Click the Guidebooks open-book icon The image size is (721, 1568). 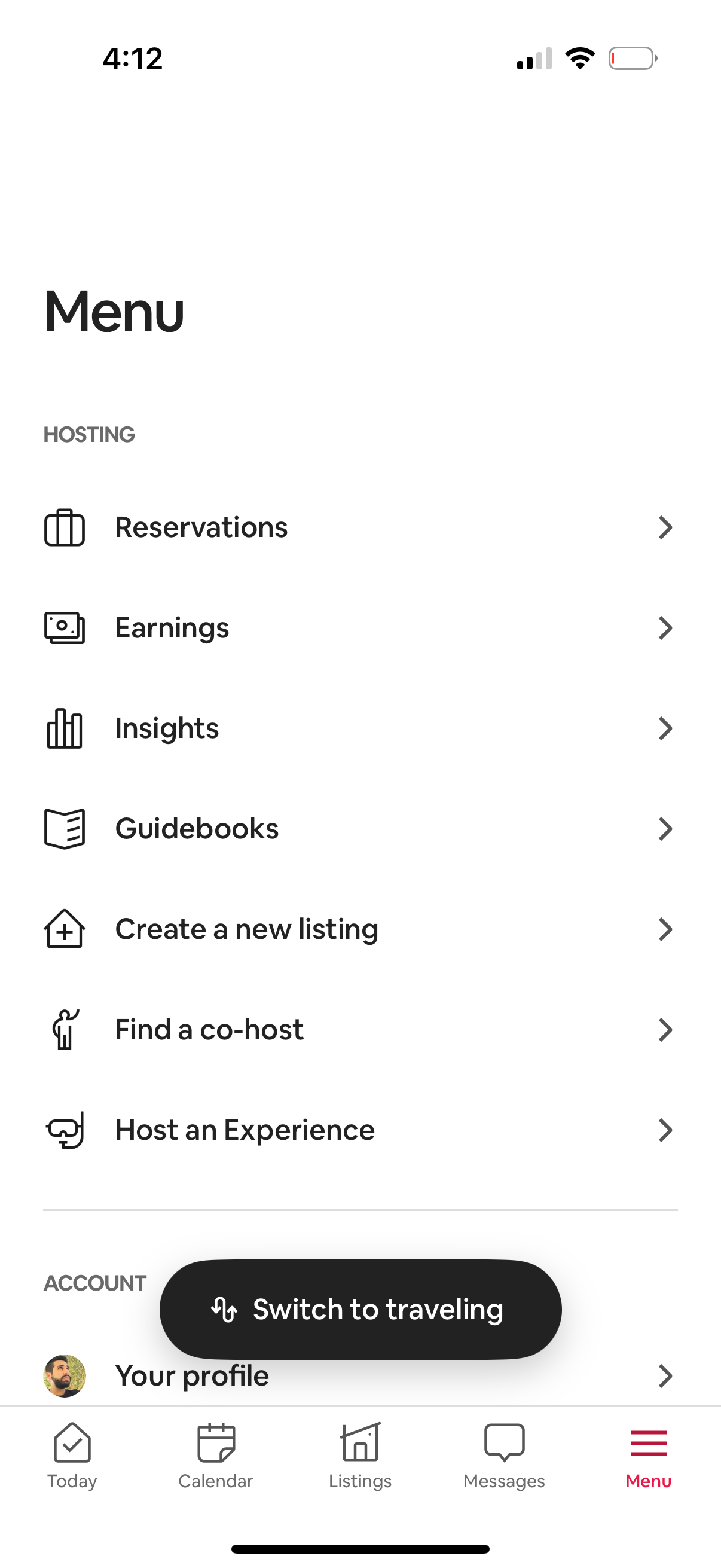tap(64, 828)
